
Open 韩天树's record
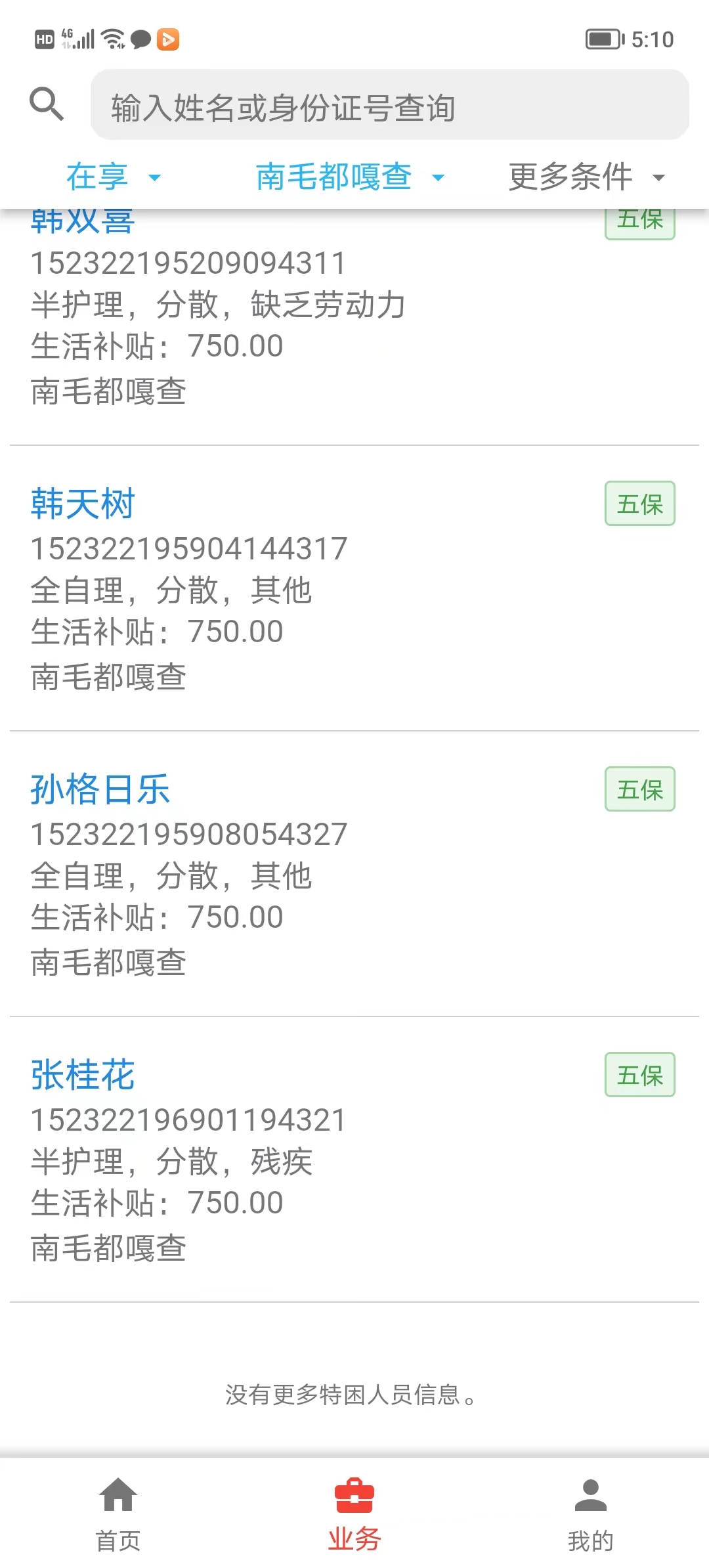(x=354, y=588)
